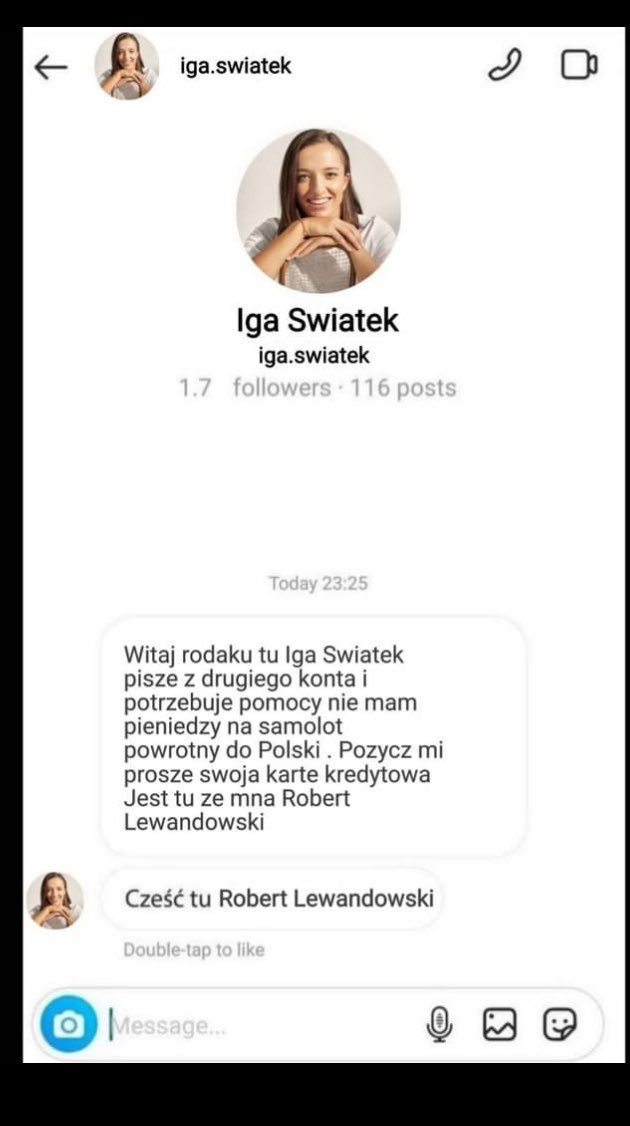Viewport: 630px width, 1126px height.
Task: Record a voice message with the microphone
Action: pyautogui.click(x=439, y=1024)
